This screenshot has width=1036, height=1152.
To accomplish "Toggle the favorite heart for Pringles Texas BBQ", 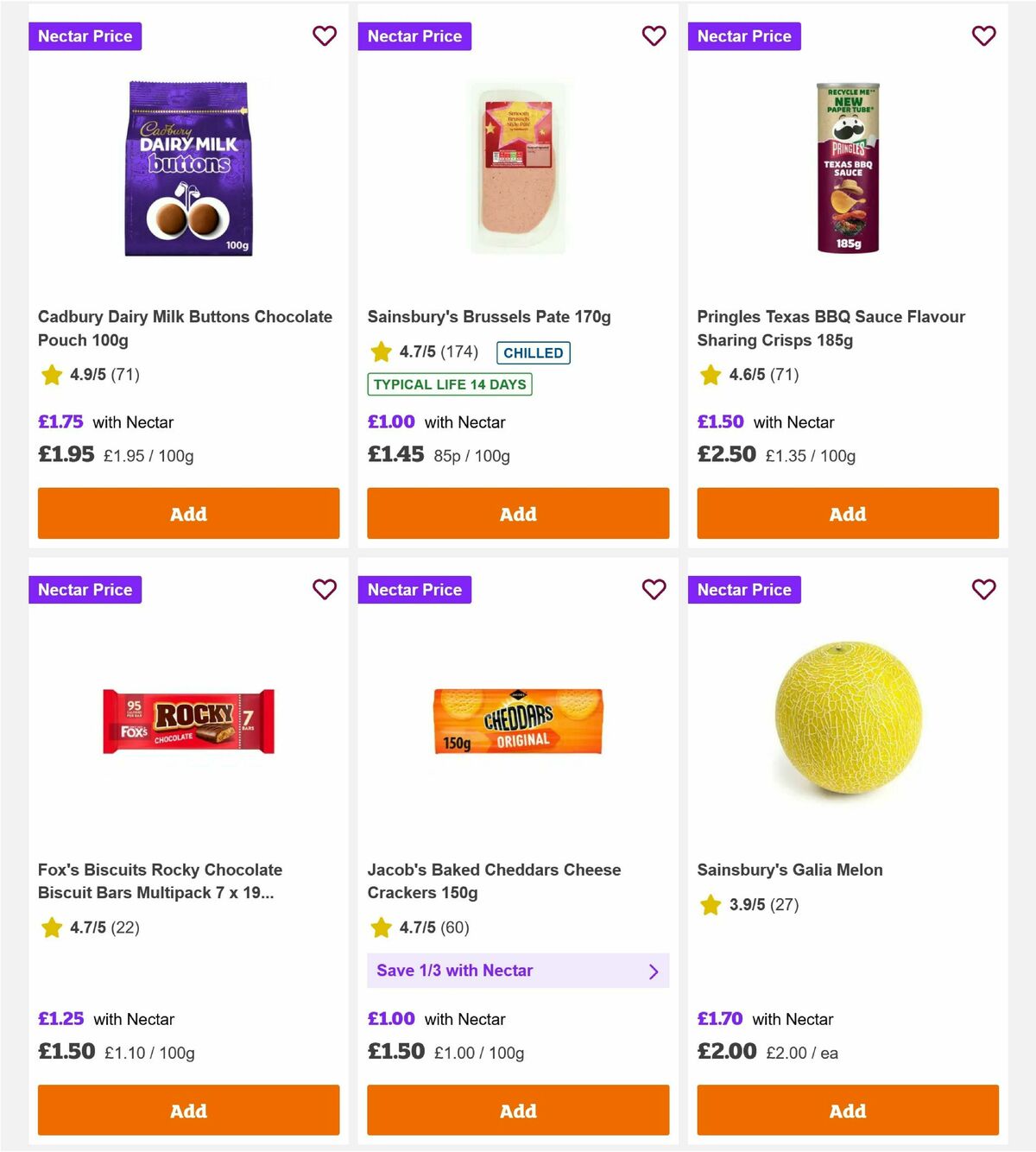I will (983, 36).
